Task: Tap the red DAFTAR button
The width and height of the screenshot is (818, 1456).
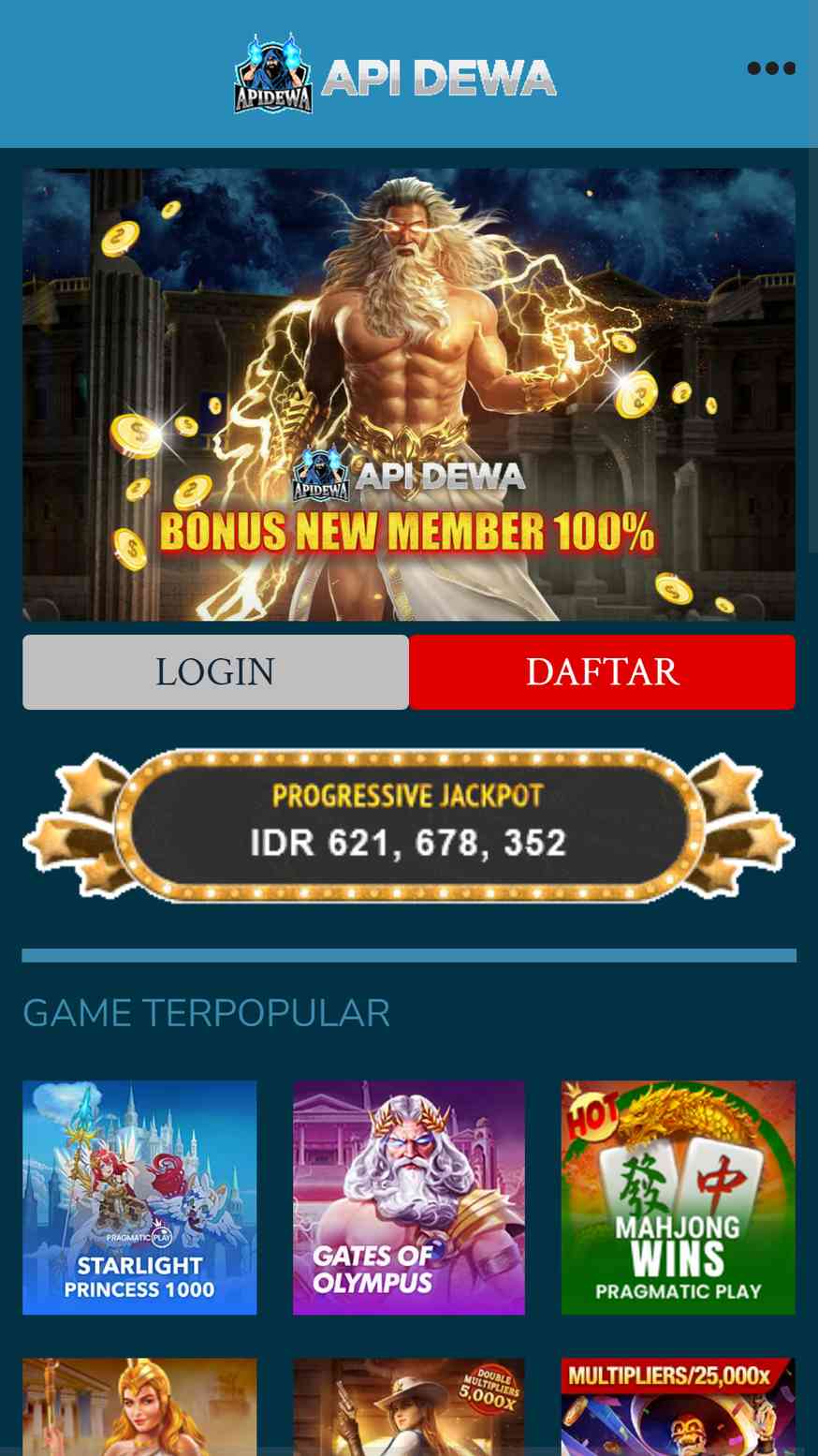Action: (x=602, y=672)
